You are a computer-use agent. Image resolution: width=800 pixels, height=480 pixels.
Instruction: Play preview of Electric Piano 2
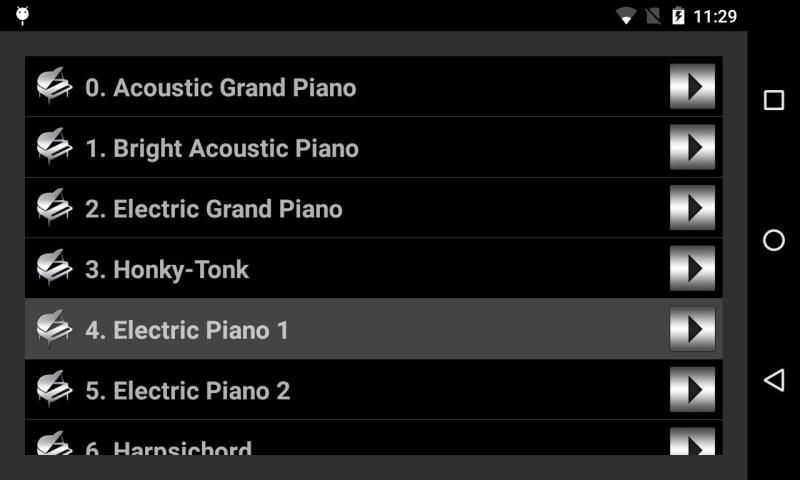(x=692, y=390)
